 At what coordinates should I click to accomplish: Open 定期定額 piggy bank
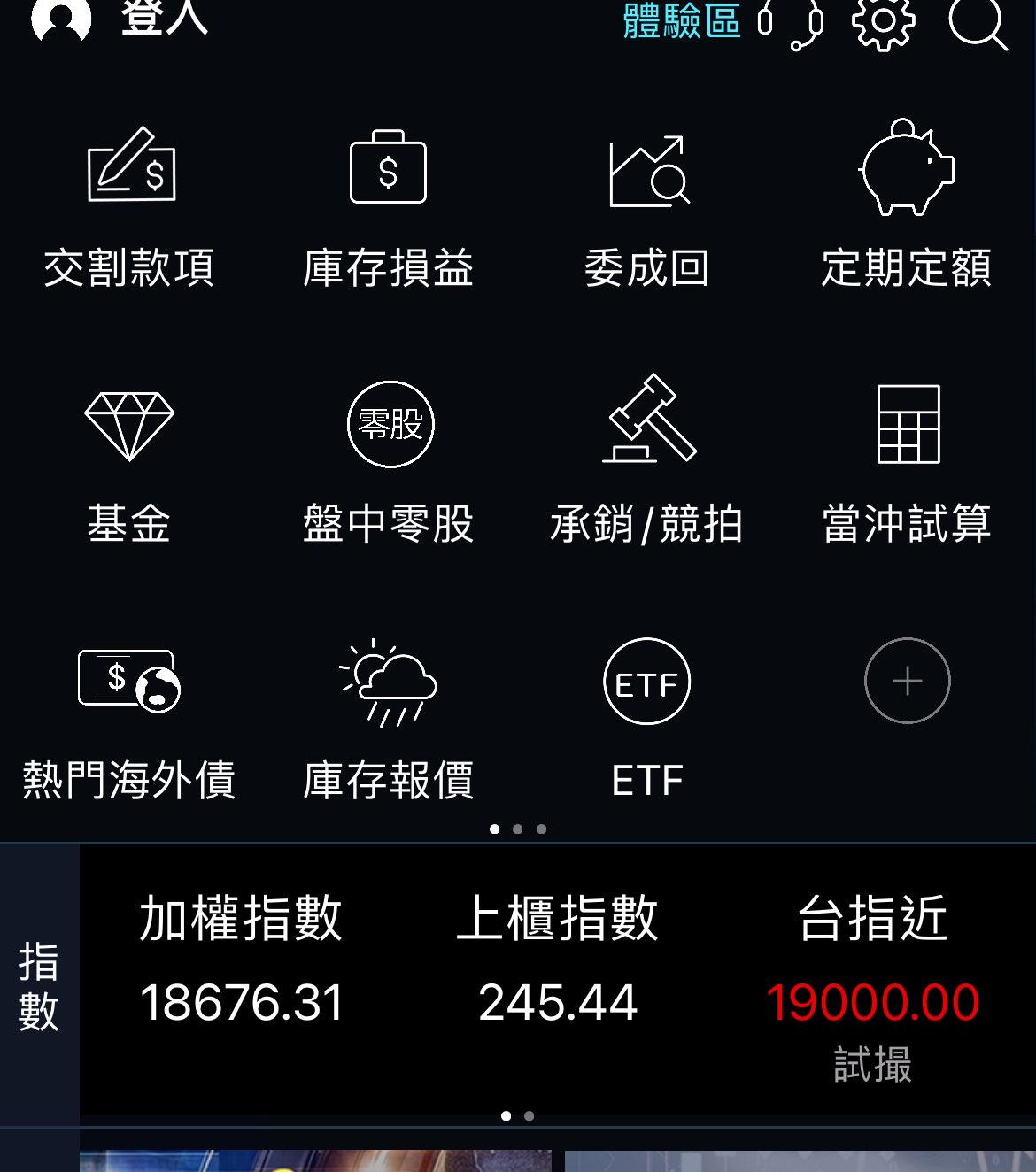906,205
